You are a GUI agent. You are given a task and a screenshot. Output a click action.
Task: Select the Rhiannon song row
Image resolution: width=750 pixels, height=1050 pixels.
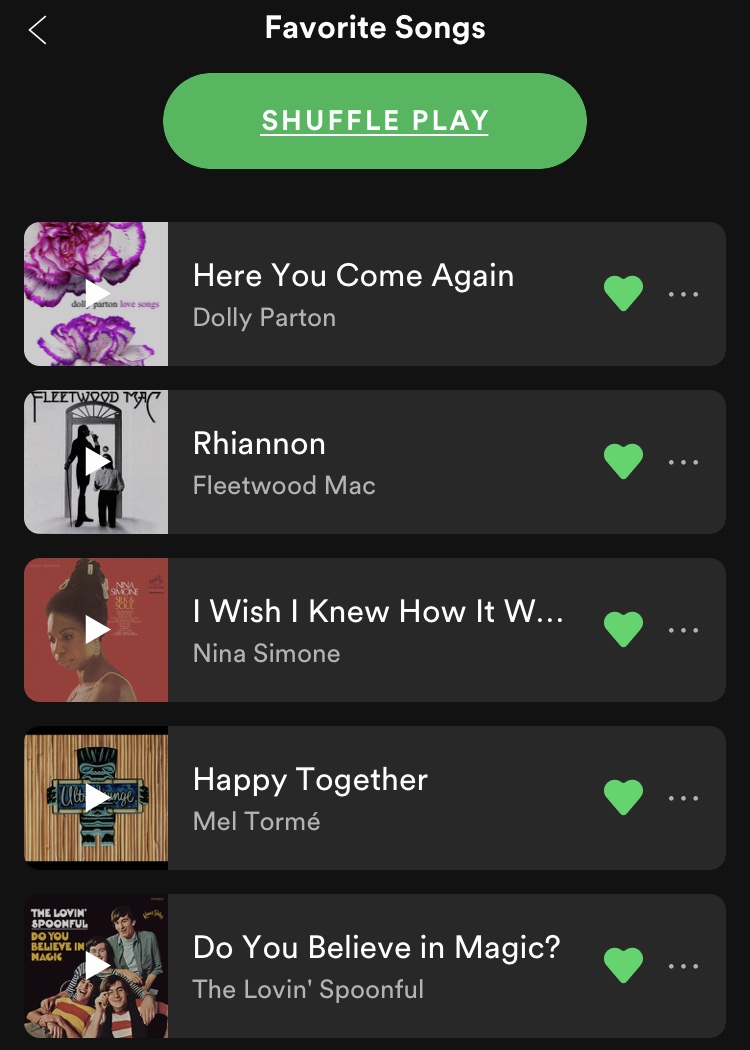pyautogui.click(x=380, y=462)
